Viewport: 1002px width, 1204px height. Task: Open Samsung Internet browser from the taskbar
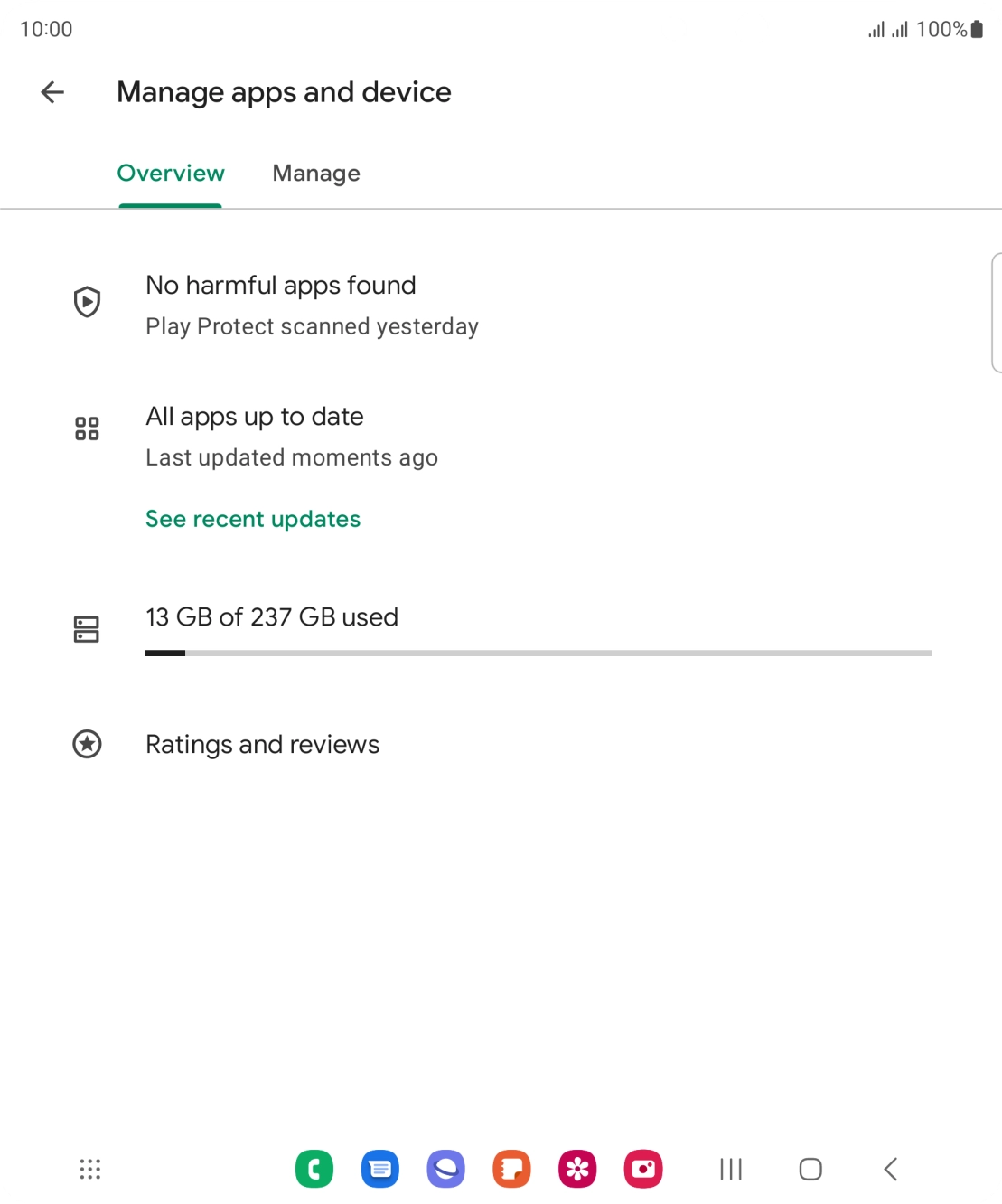pyautogui.click(x=446, y=1169)
